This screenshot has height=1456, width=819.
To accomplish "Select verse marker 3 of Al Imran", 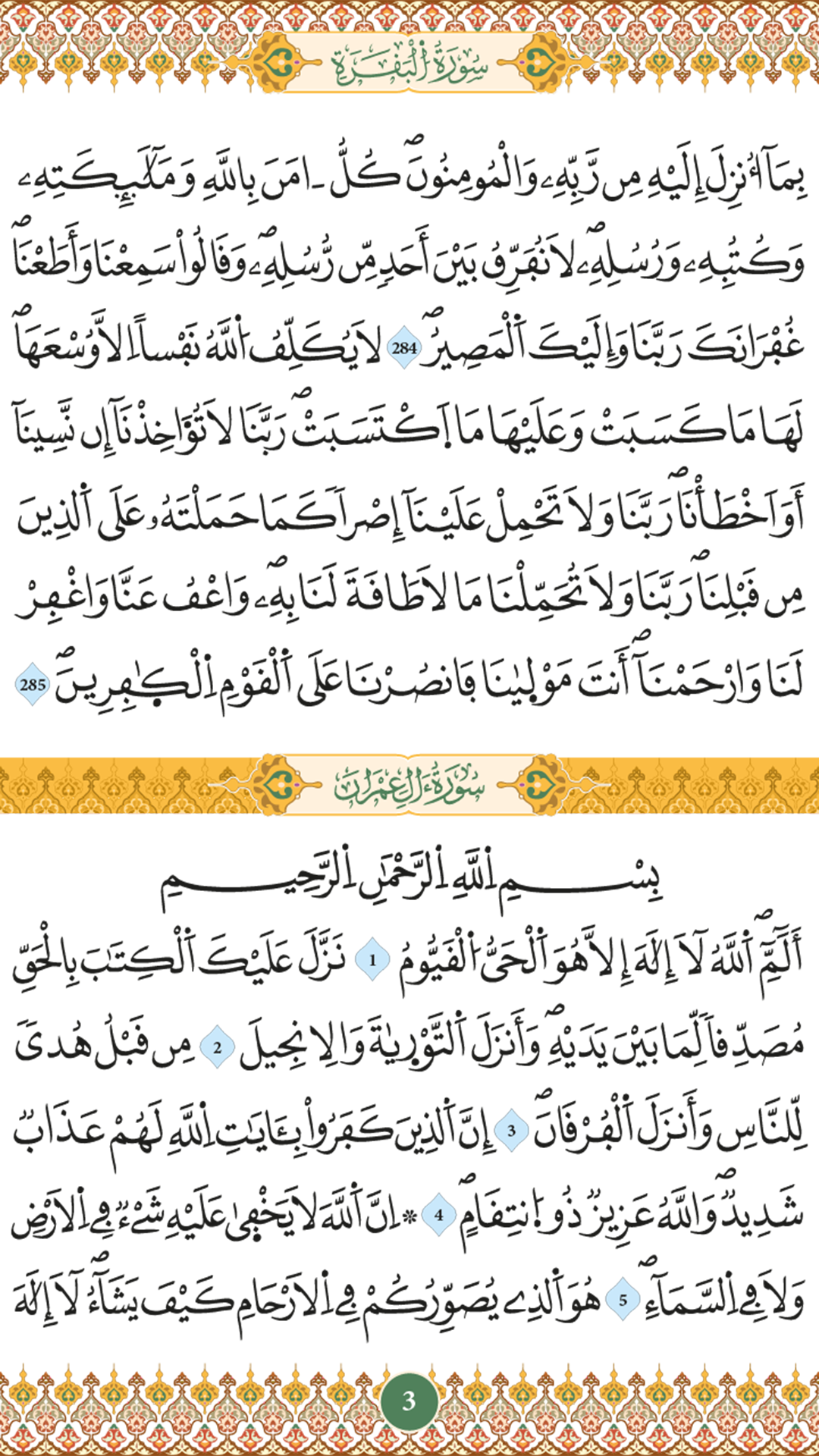I will click(x=511, y=1131).
